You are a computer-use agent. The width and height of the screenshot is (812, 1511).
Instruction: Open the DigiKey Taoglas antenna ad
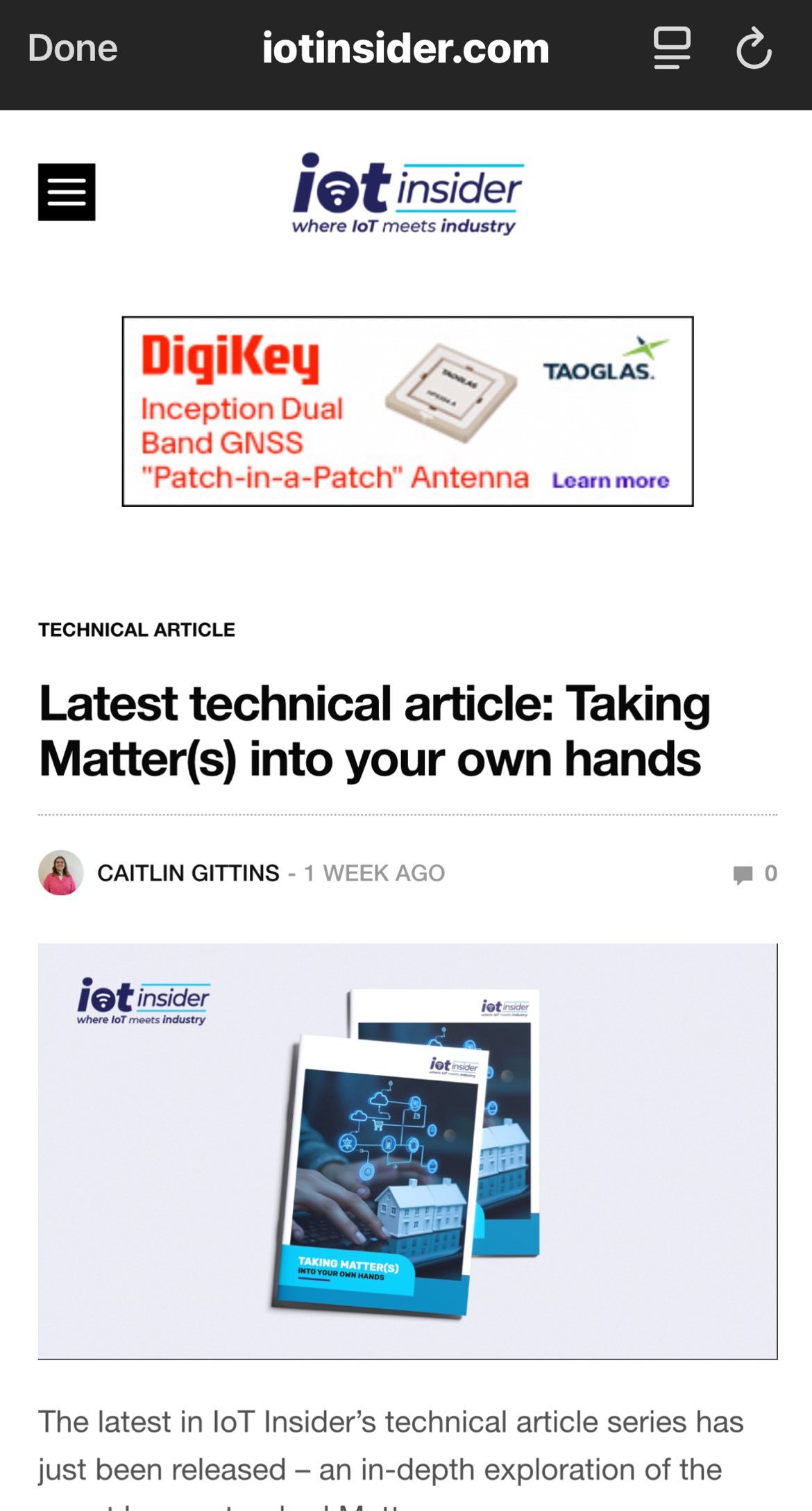407,411
